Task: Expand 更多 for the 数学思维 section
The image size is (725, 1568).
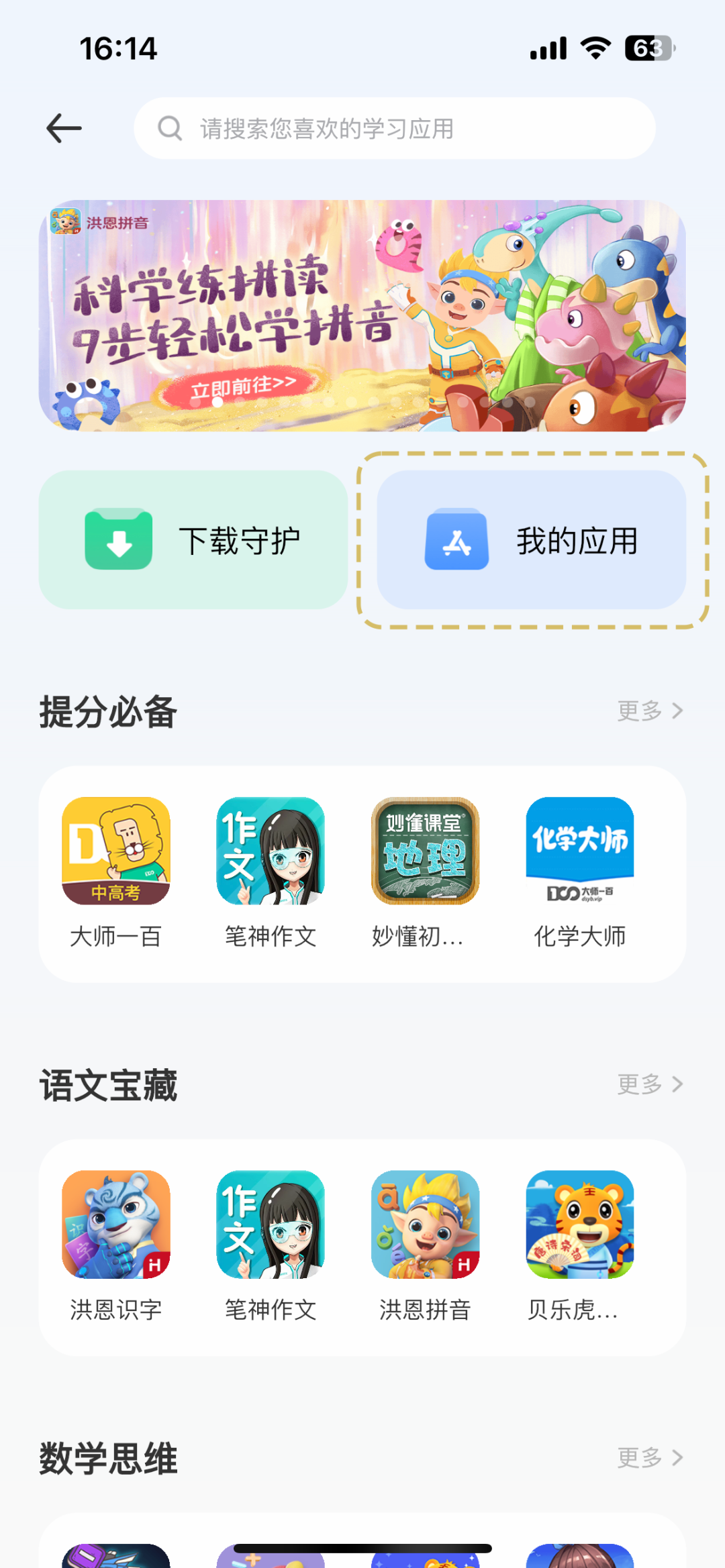Action: (x=649, y=1457)
